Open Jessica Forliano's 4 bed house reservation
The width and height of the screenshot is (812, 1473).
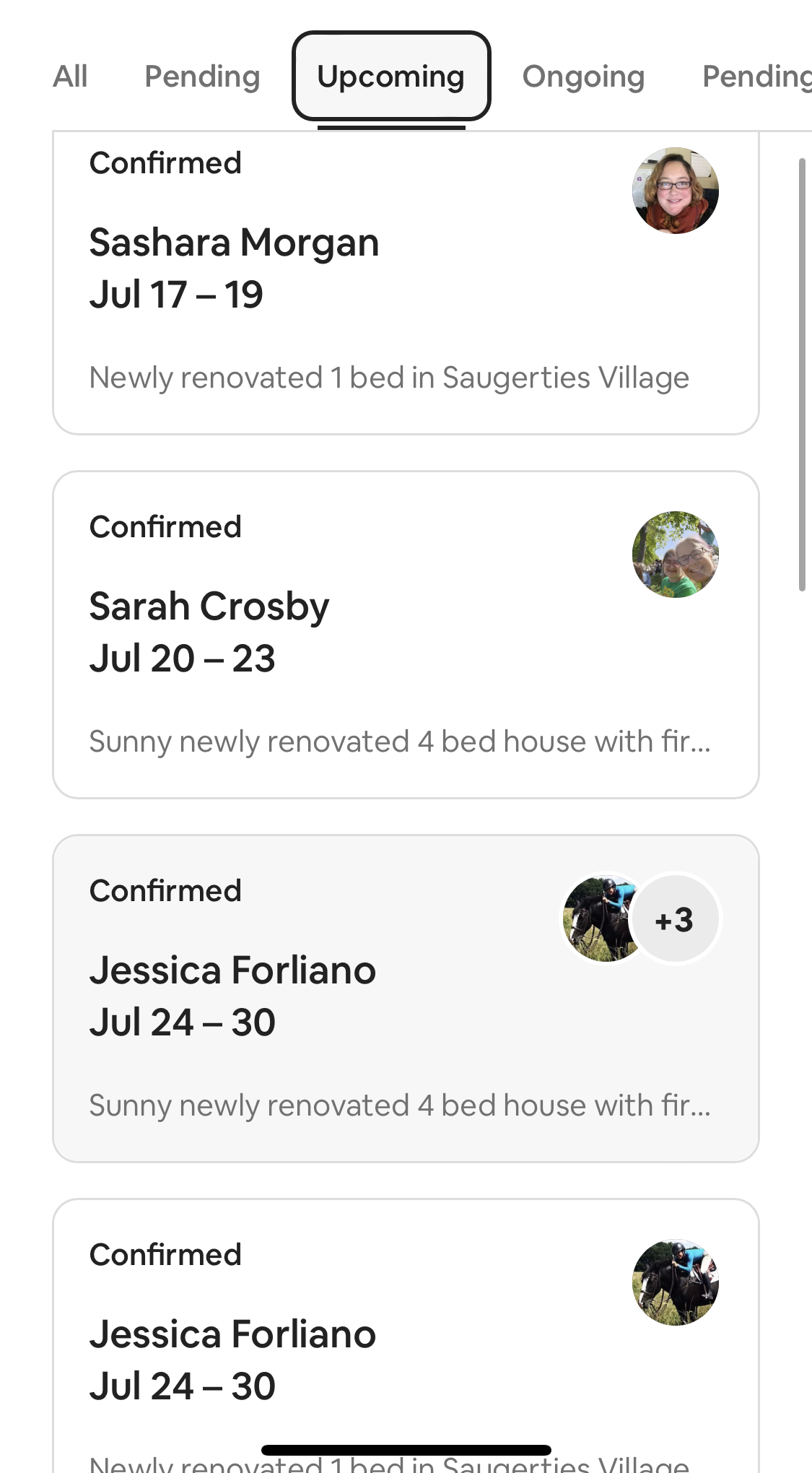[x=405, y=999]
